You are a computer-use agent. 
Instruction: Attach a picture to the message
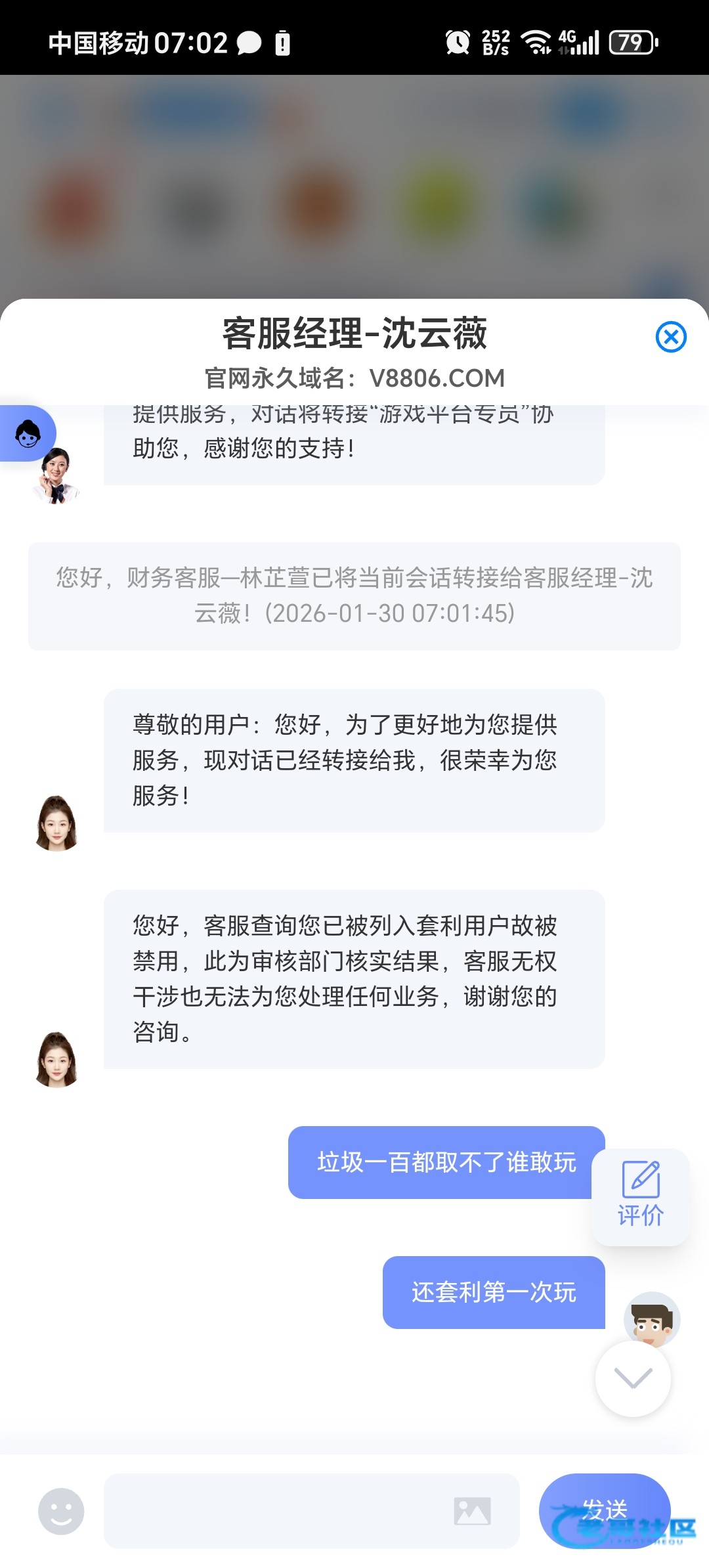tap(472, 1511)
